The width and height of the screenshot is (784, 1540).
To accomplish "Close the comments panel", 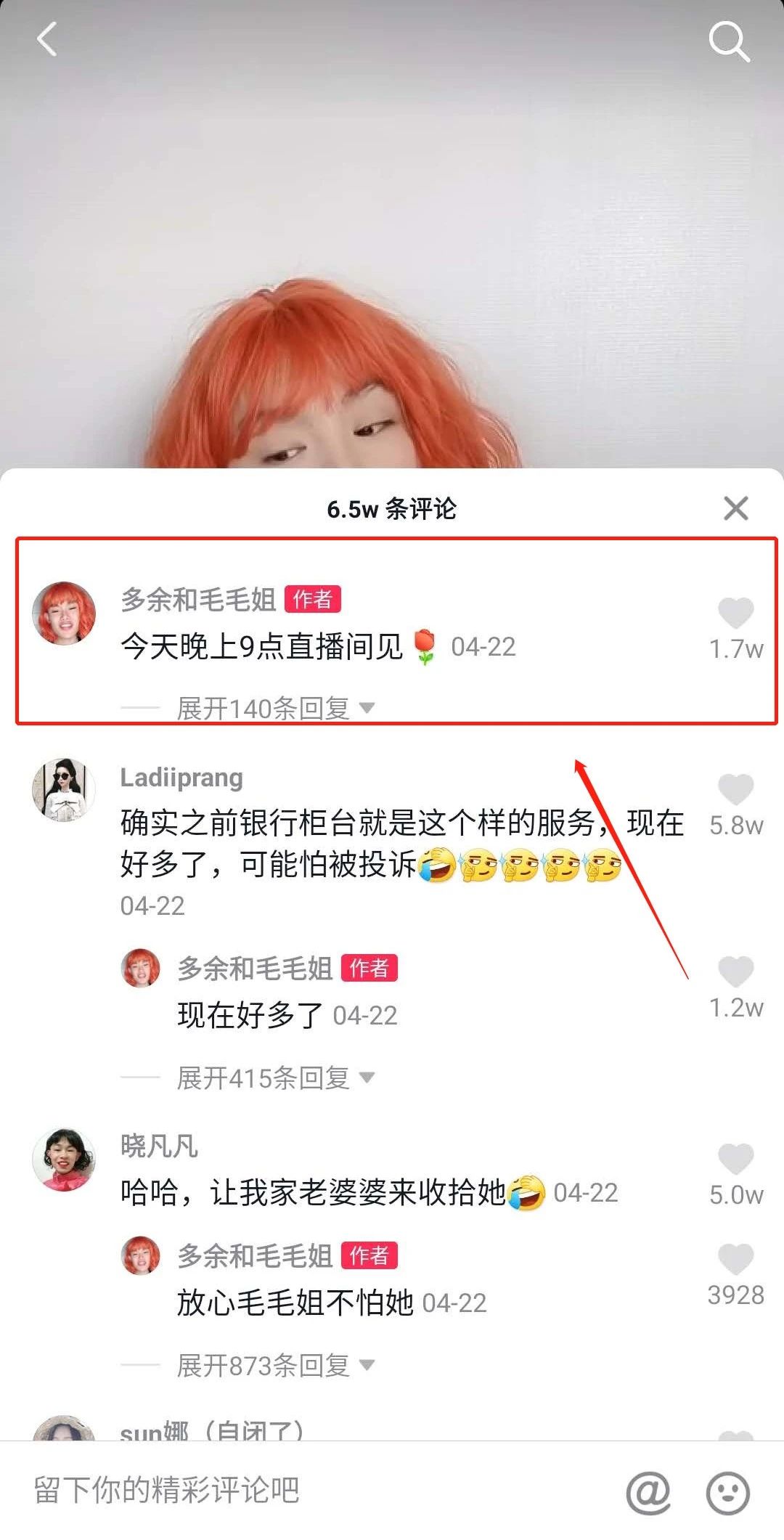I will pos(735,508).
